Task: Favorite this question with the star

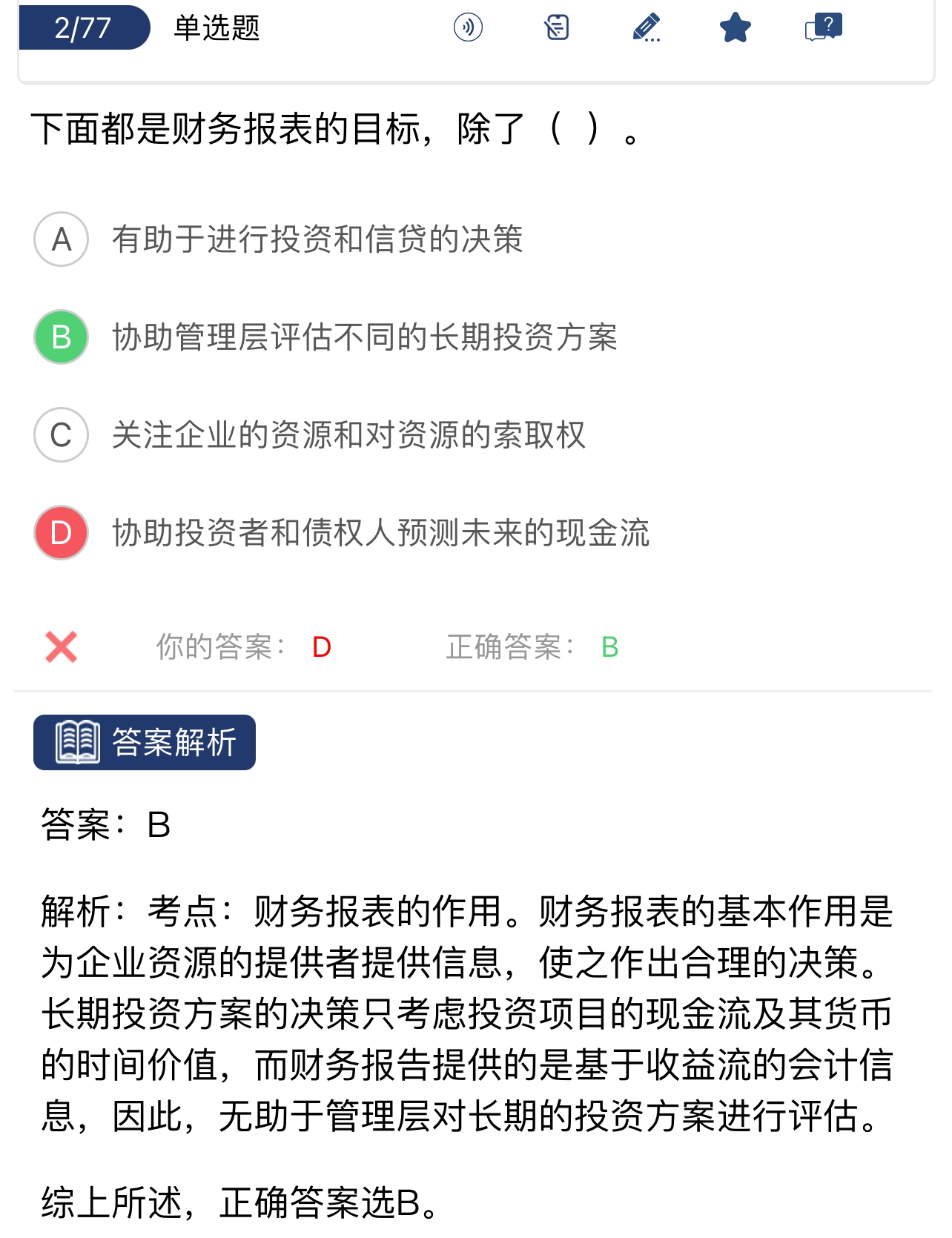Action: [x=735, y=28]
